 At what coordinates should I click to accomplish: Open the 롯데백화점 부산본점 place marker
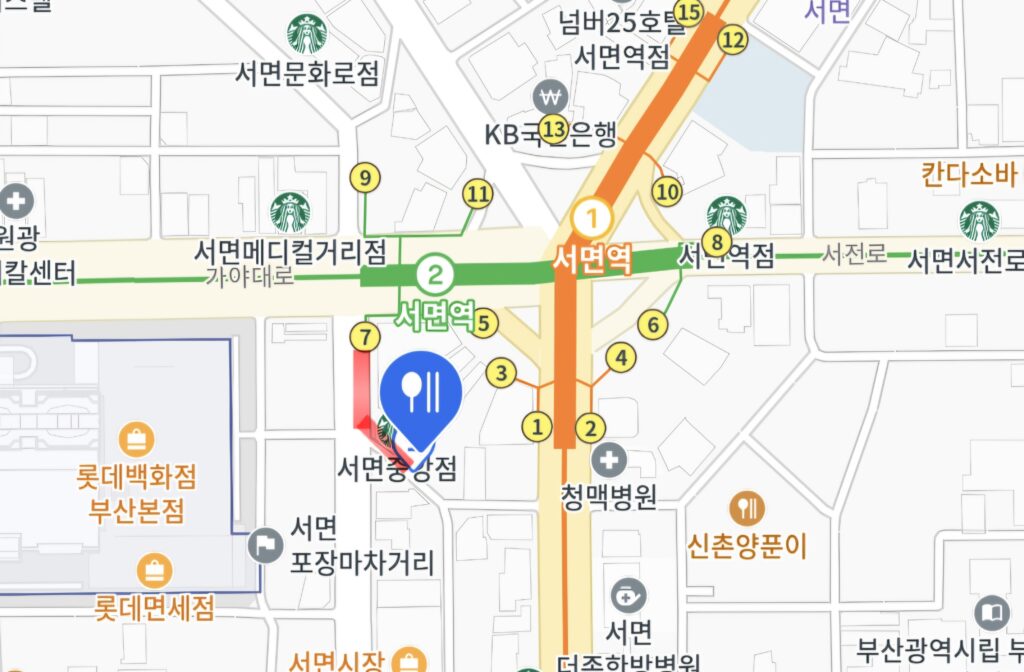point(134,438)
